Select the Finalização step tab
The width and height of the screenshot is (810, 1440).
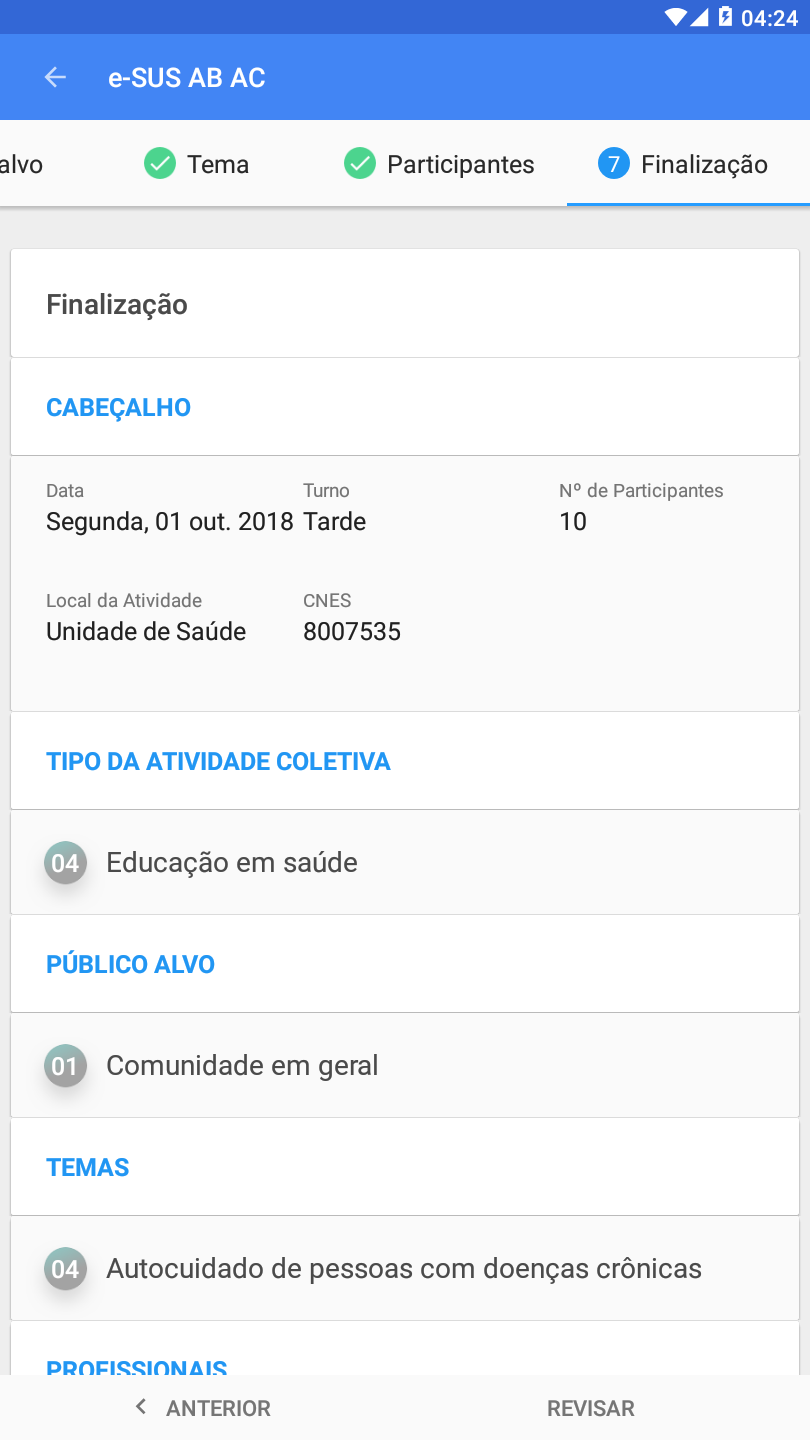[x=688, y=164]
